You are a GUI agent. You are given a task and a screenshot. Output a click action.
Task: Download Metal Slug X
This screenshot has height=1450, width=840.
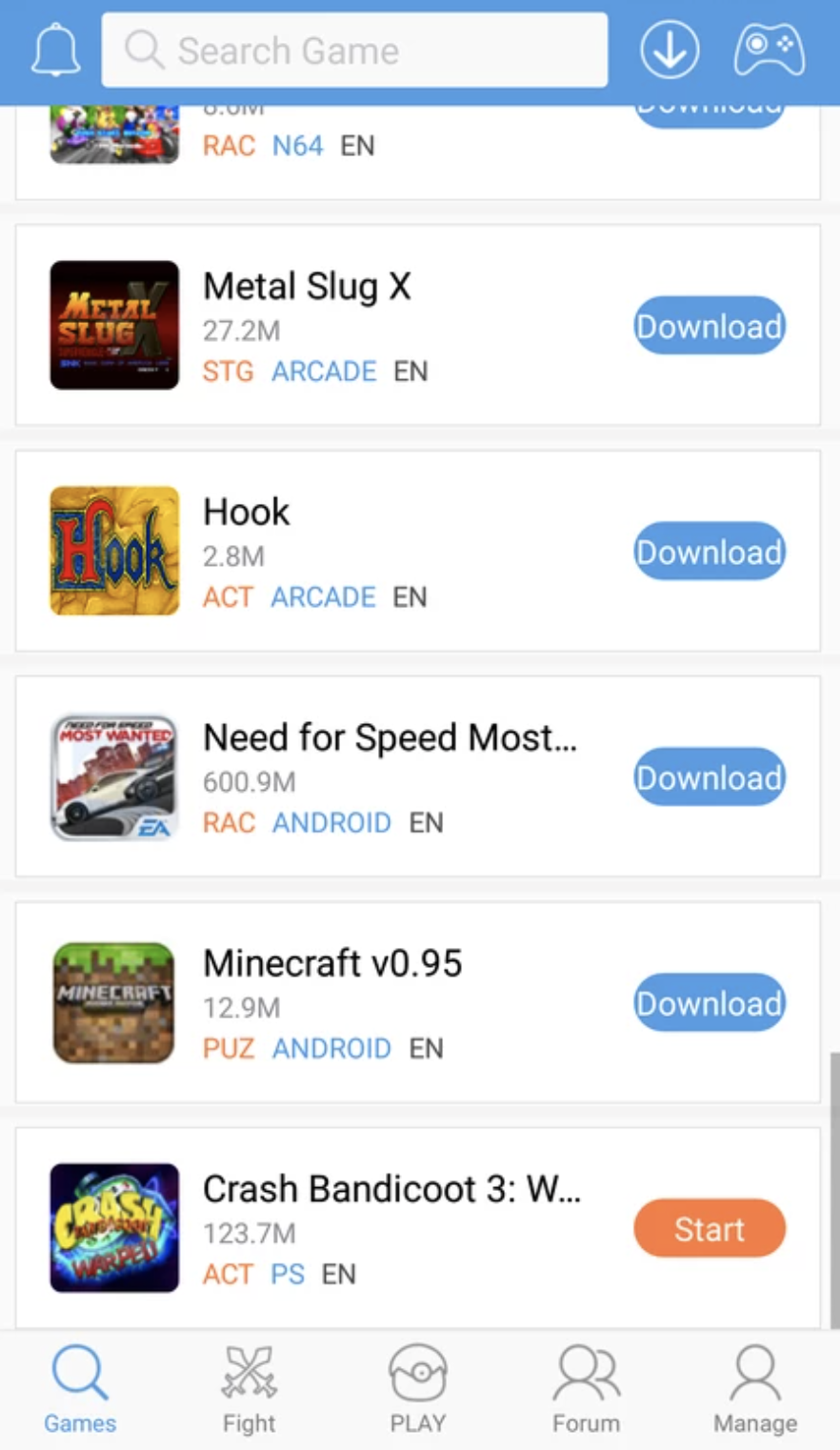[710, 327]
